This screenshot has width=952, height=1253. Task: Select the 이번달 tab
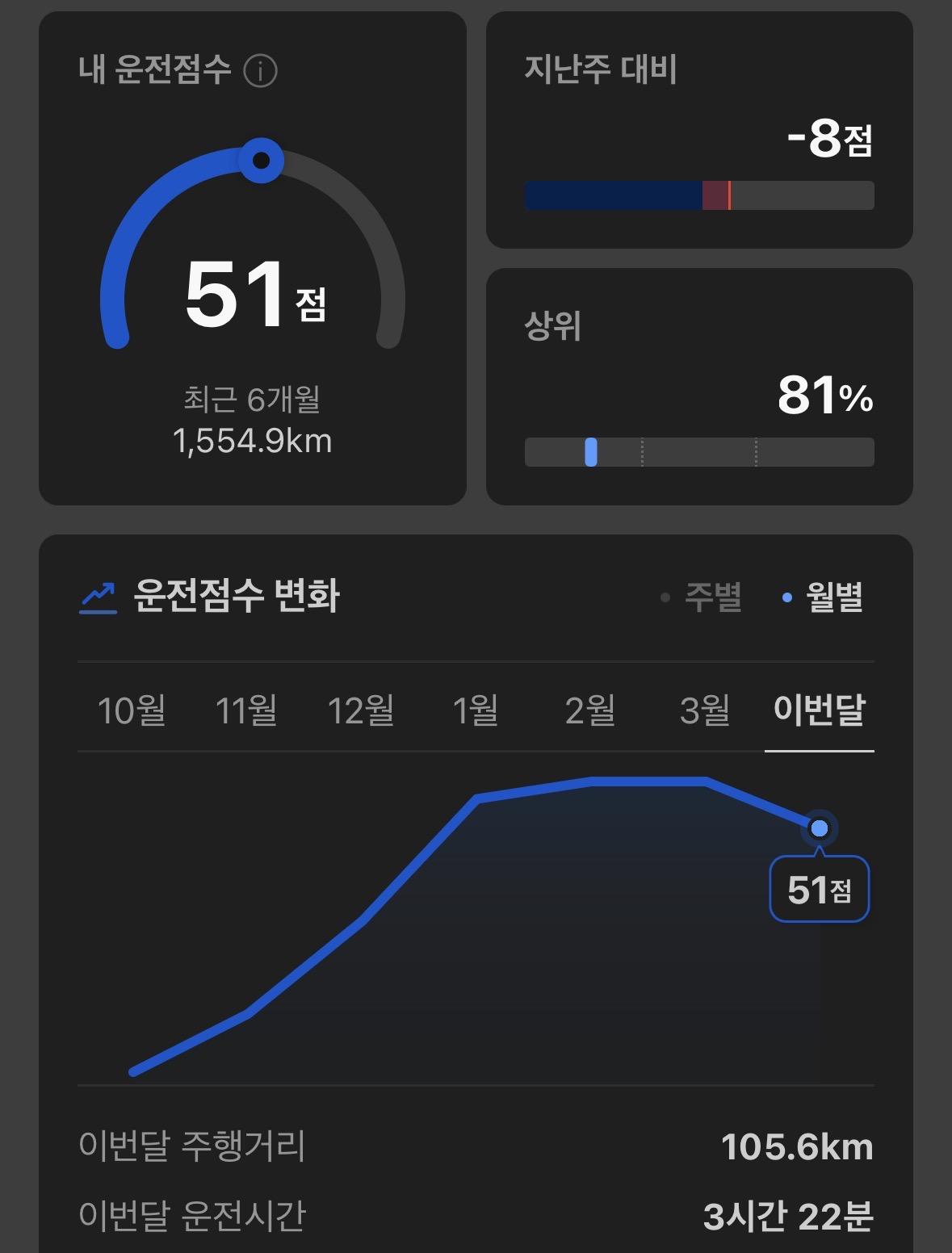819,710
